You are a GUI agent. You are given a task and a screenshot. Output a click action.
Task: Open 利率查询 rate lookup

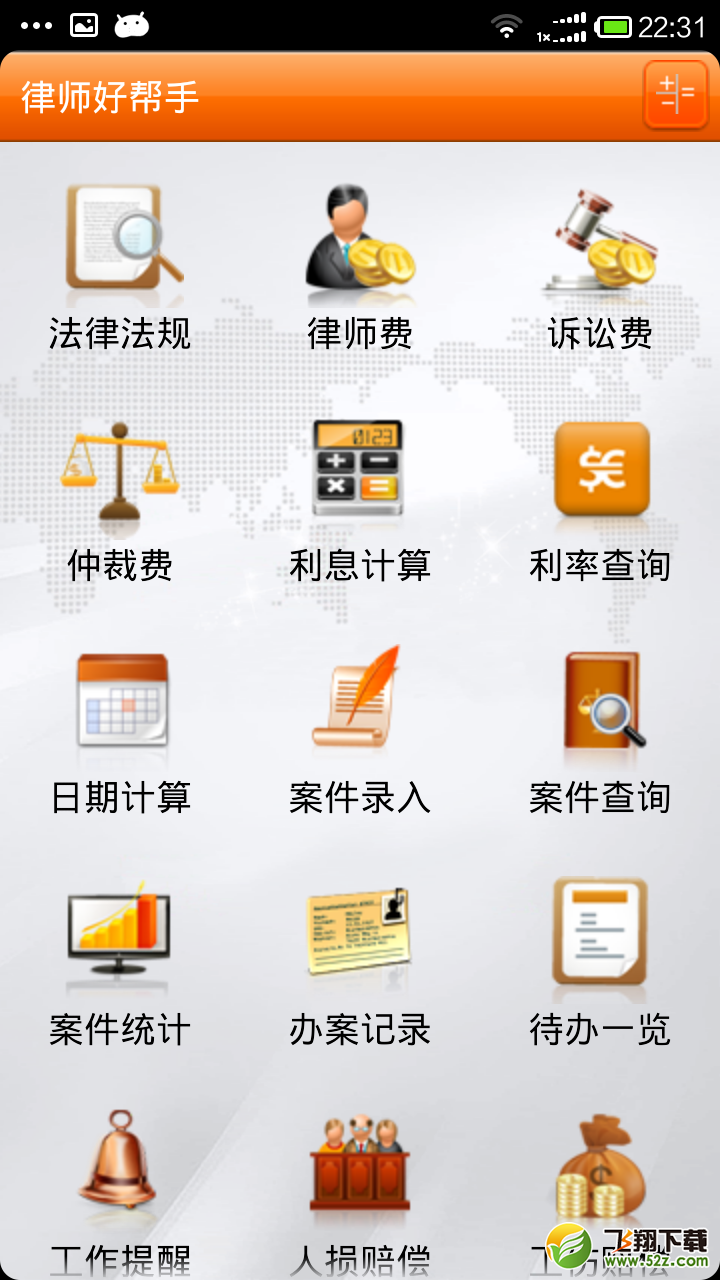click(x=600, y=500)
